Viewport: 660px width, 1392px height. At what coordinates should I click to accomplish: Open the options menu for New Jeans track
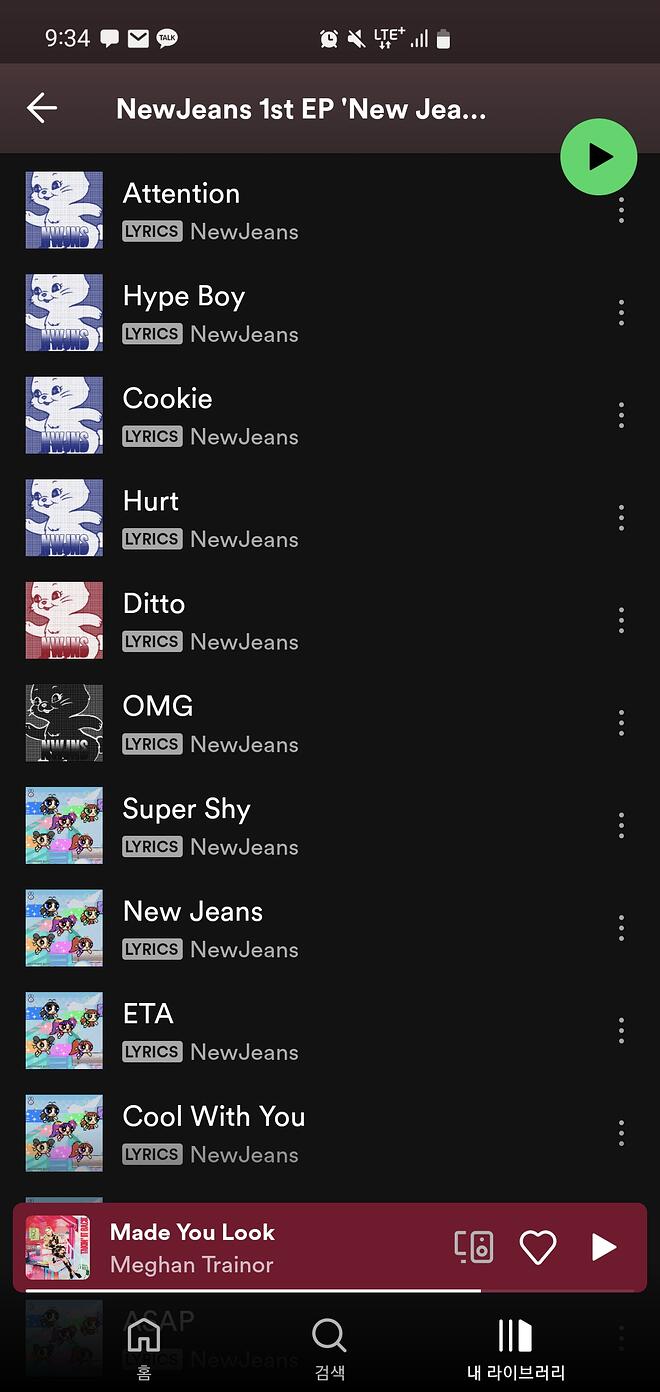coord(621,928)
